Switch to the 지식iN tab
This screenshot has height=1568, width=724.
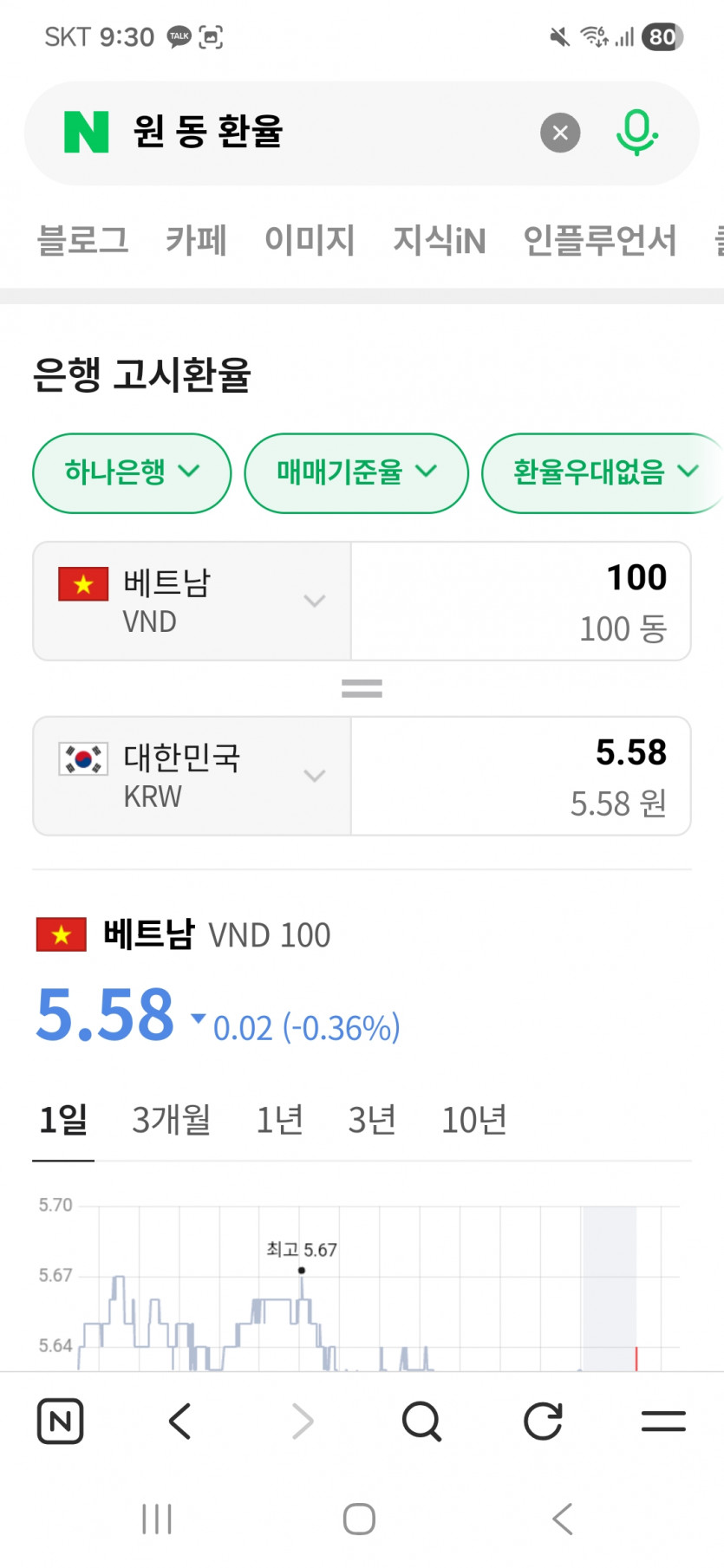tap(439, 240)
